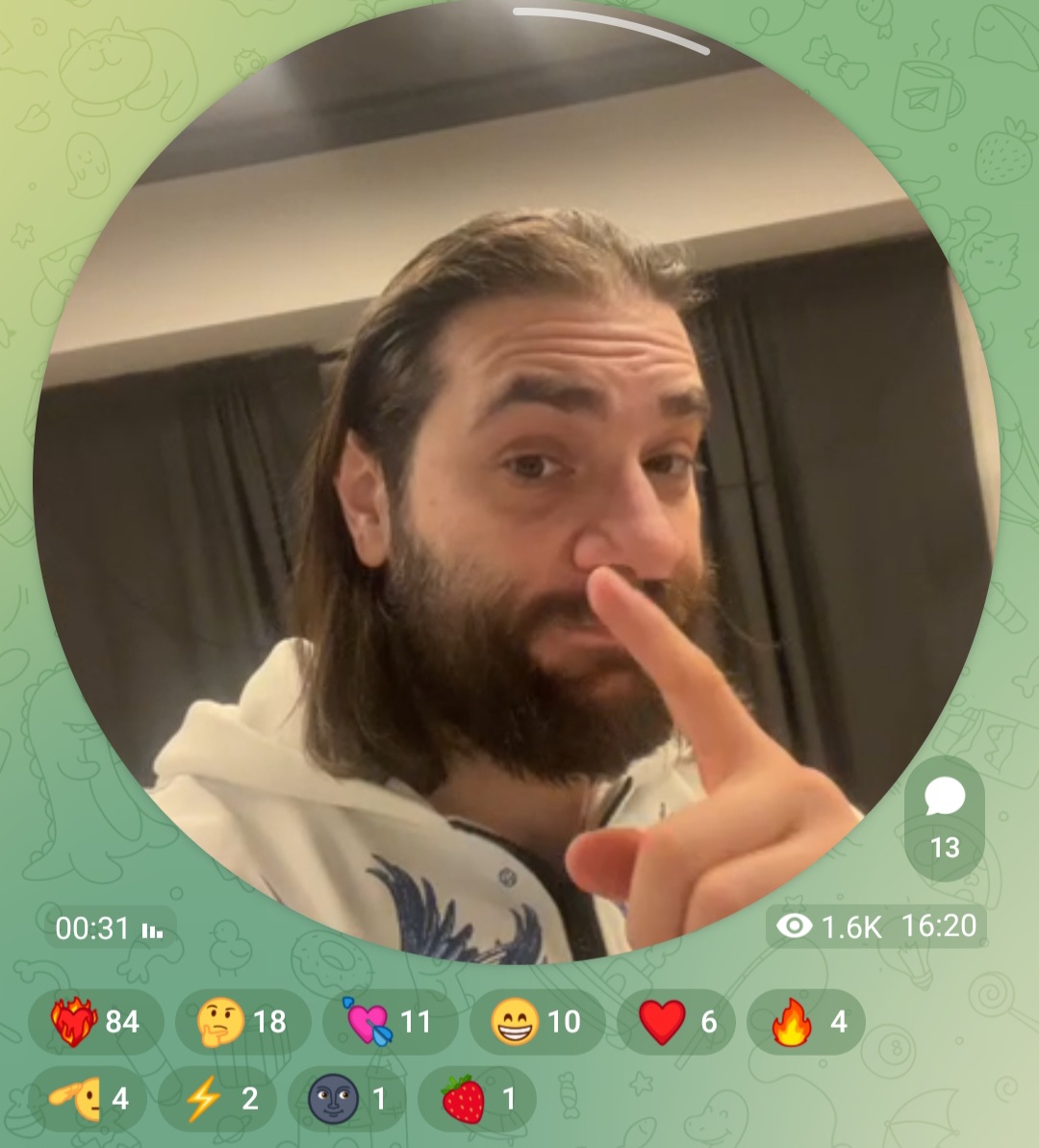Open the 13 comments bubble
Viewport: 1039px width, 1148px height.
944,818
